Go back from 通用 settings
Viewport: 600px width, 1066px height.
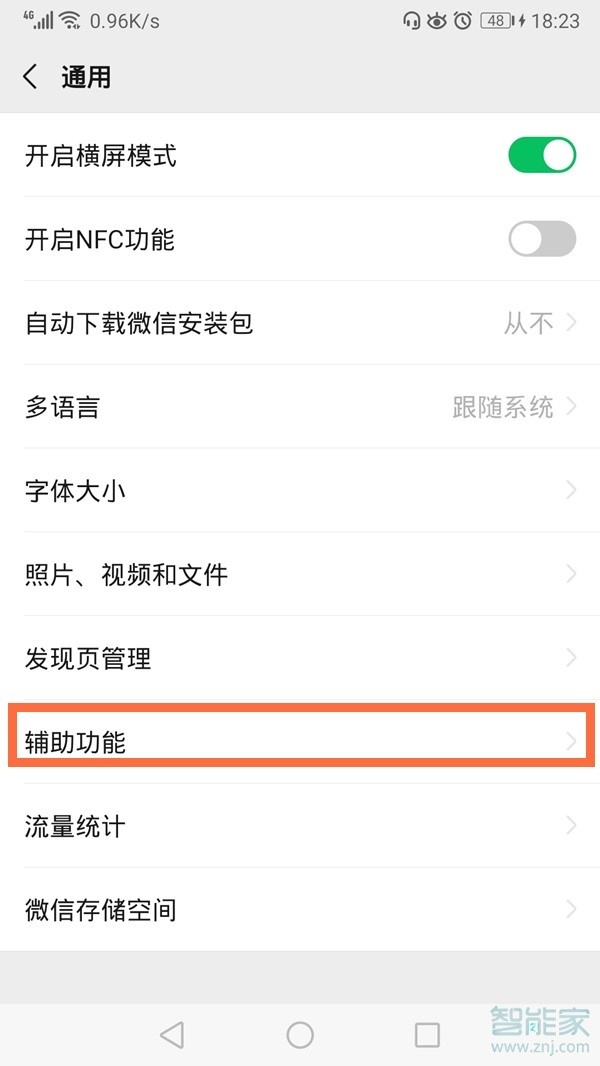tap(31, 77)
